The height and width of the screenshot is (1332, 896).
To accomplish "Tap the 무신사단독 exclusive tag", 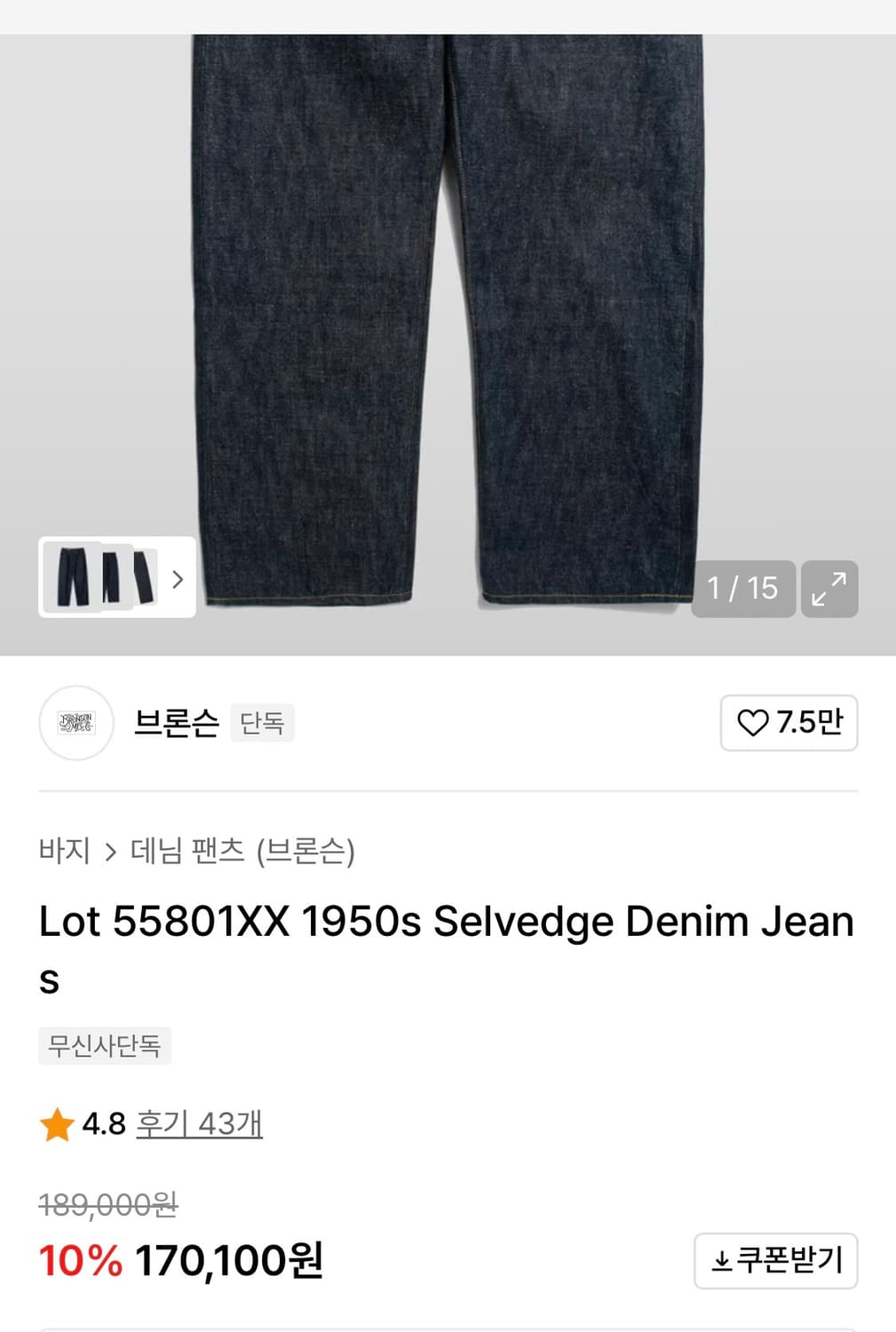I will tap(105, 1046).
